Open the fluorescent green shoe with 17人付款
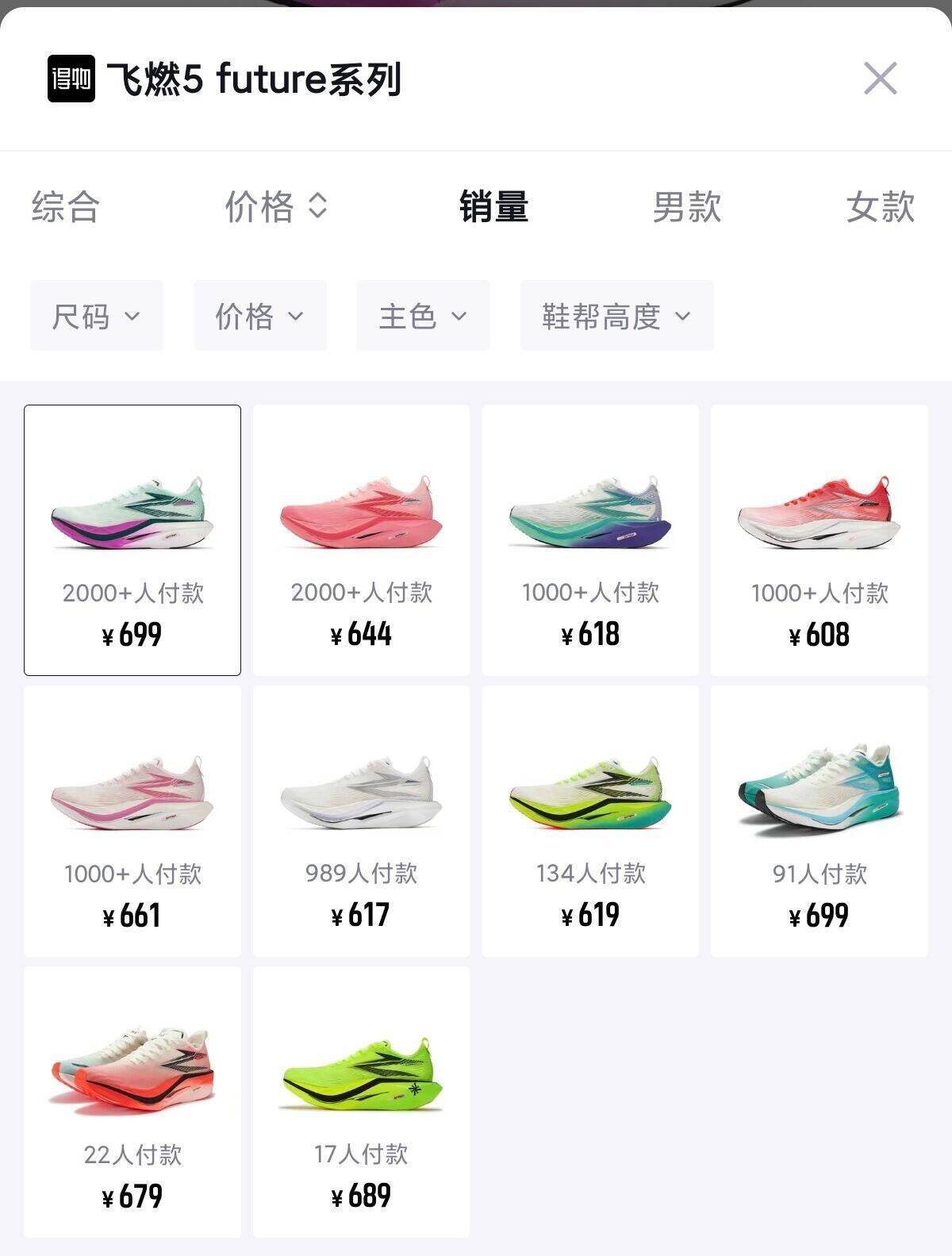952x1256 pixels. (361, 1087)
